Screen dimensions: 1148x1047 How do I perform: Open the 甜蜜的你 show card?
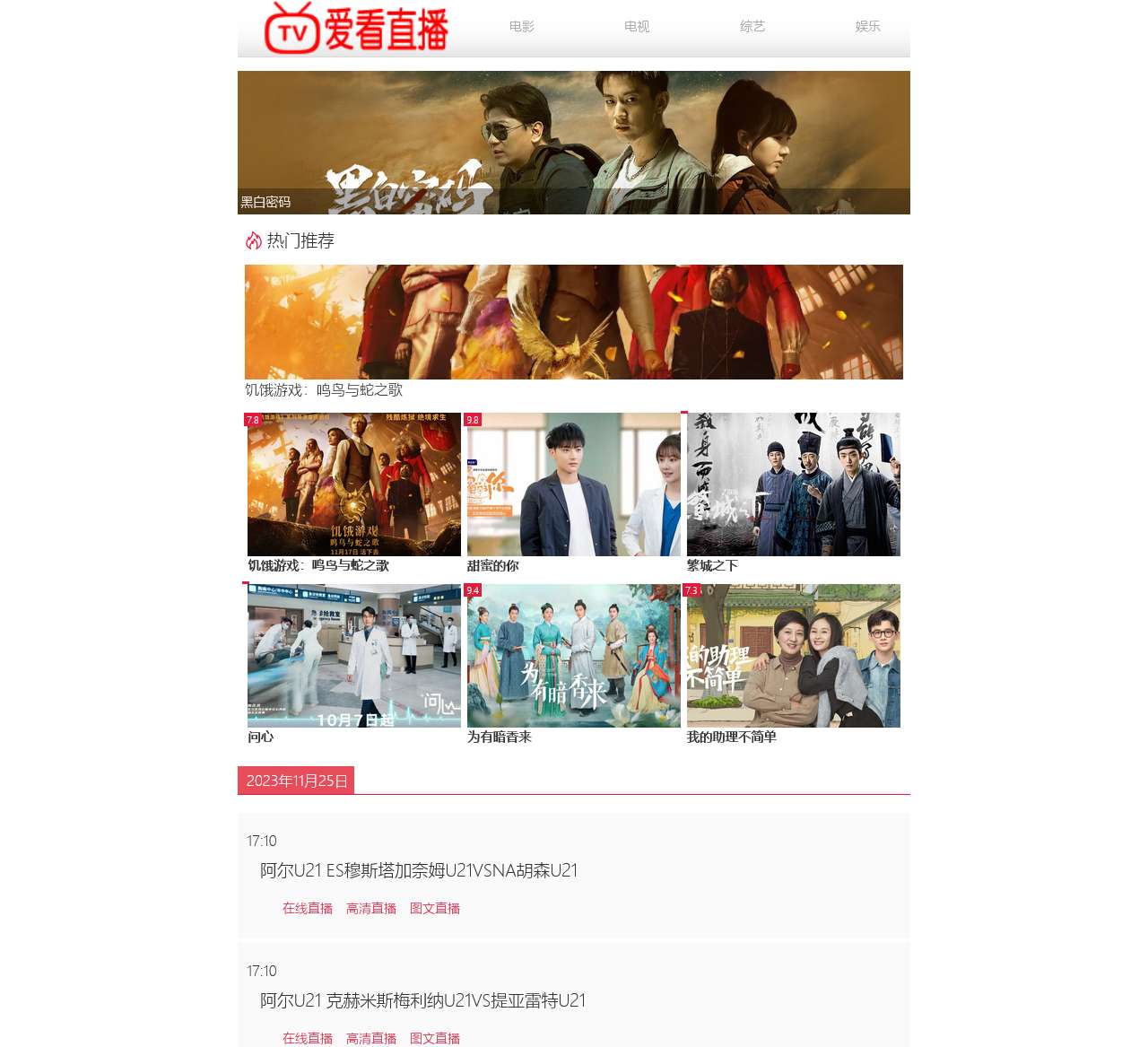pos(573,484)
